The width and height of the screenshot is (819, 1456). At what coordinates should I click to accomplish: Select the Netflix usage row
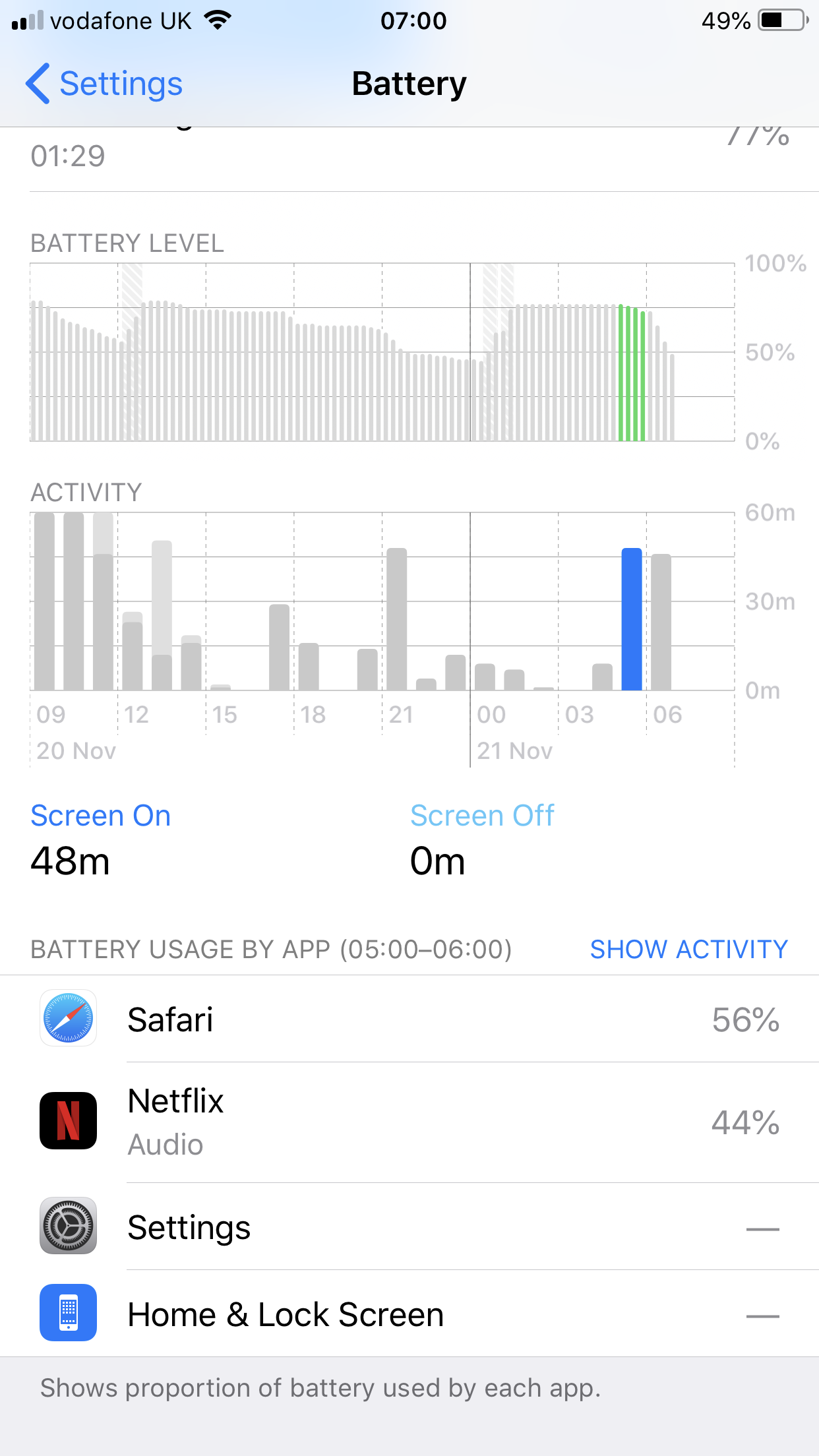pyautogui.click(x=409, y=1122)
